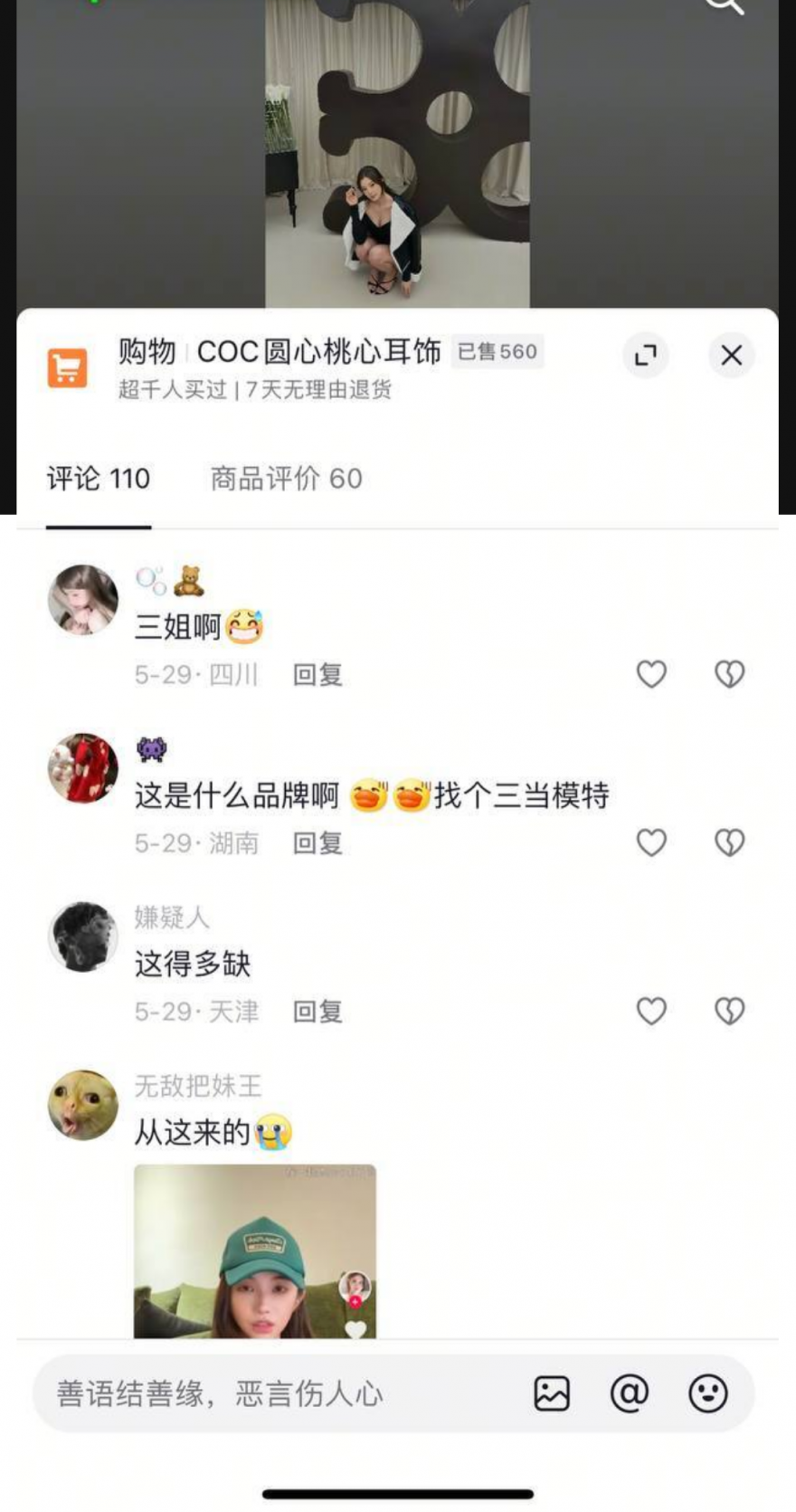Screen dimensions: 796x1512
Task: Select the 评论 110 tab
Action: (99, 478)
